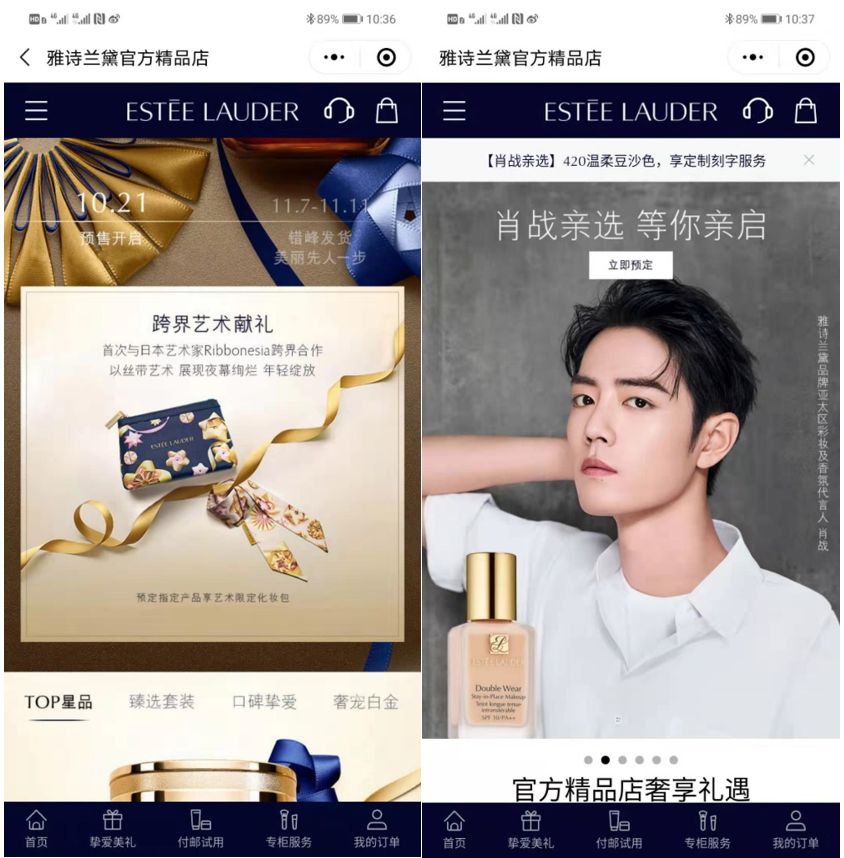Viewport: 844px width, 858px height.
Task: Switch to the 臻选套装 tab
Action: 162,702
